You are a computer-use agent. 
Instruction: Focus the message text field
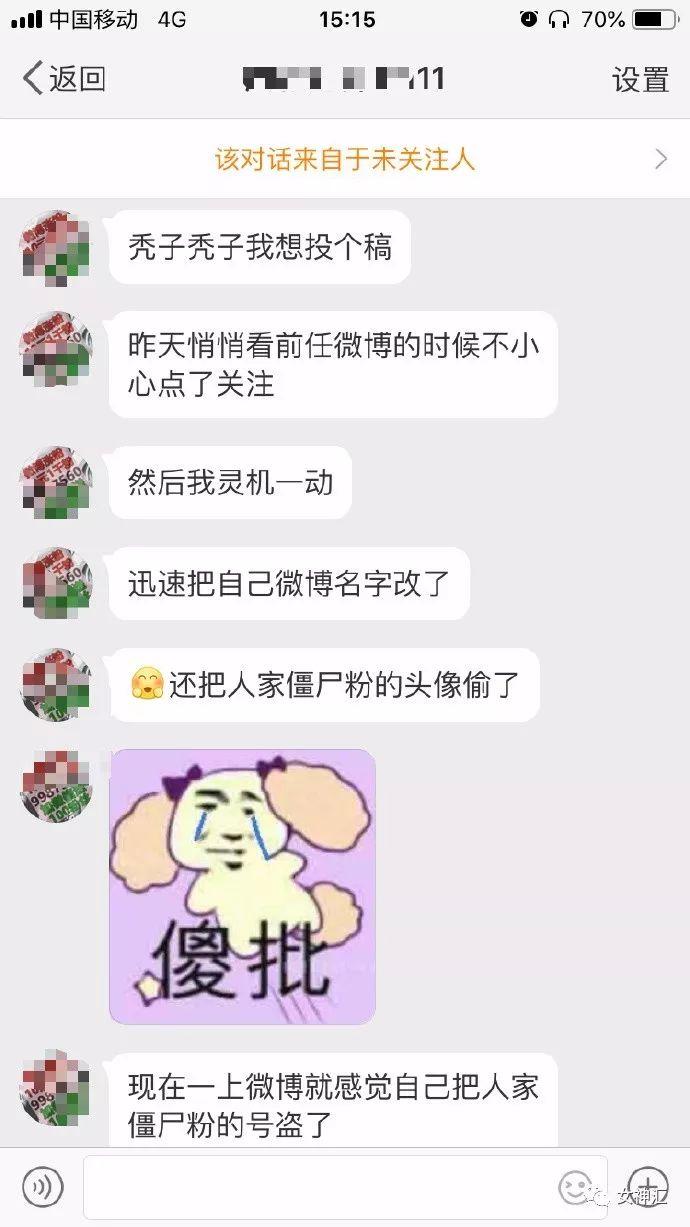point(318,1187)
